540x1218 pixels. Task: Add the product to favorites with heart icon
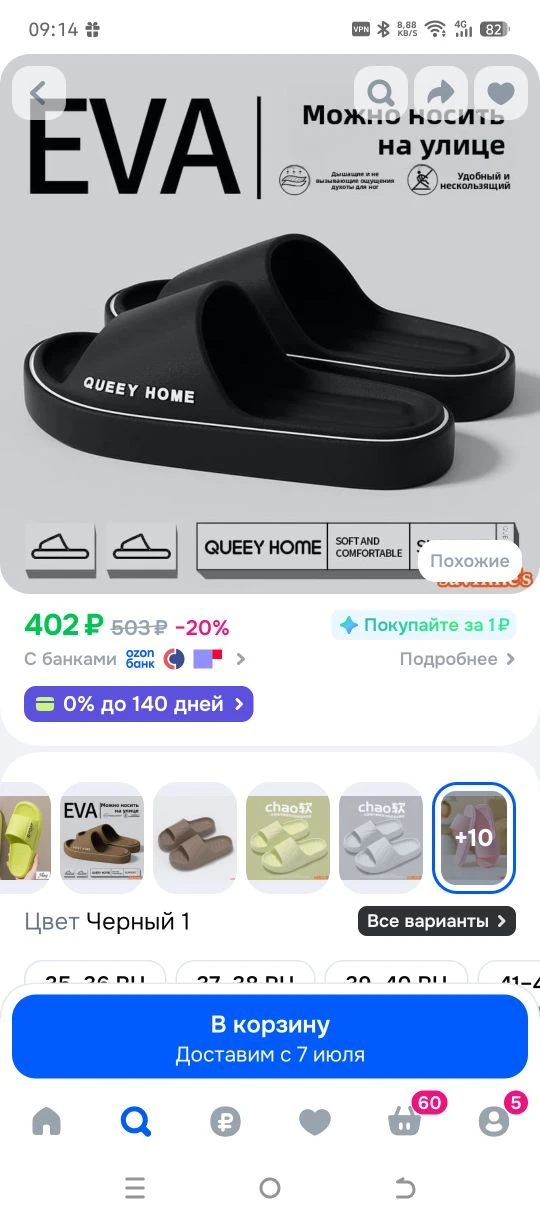(x=501, y=93)
